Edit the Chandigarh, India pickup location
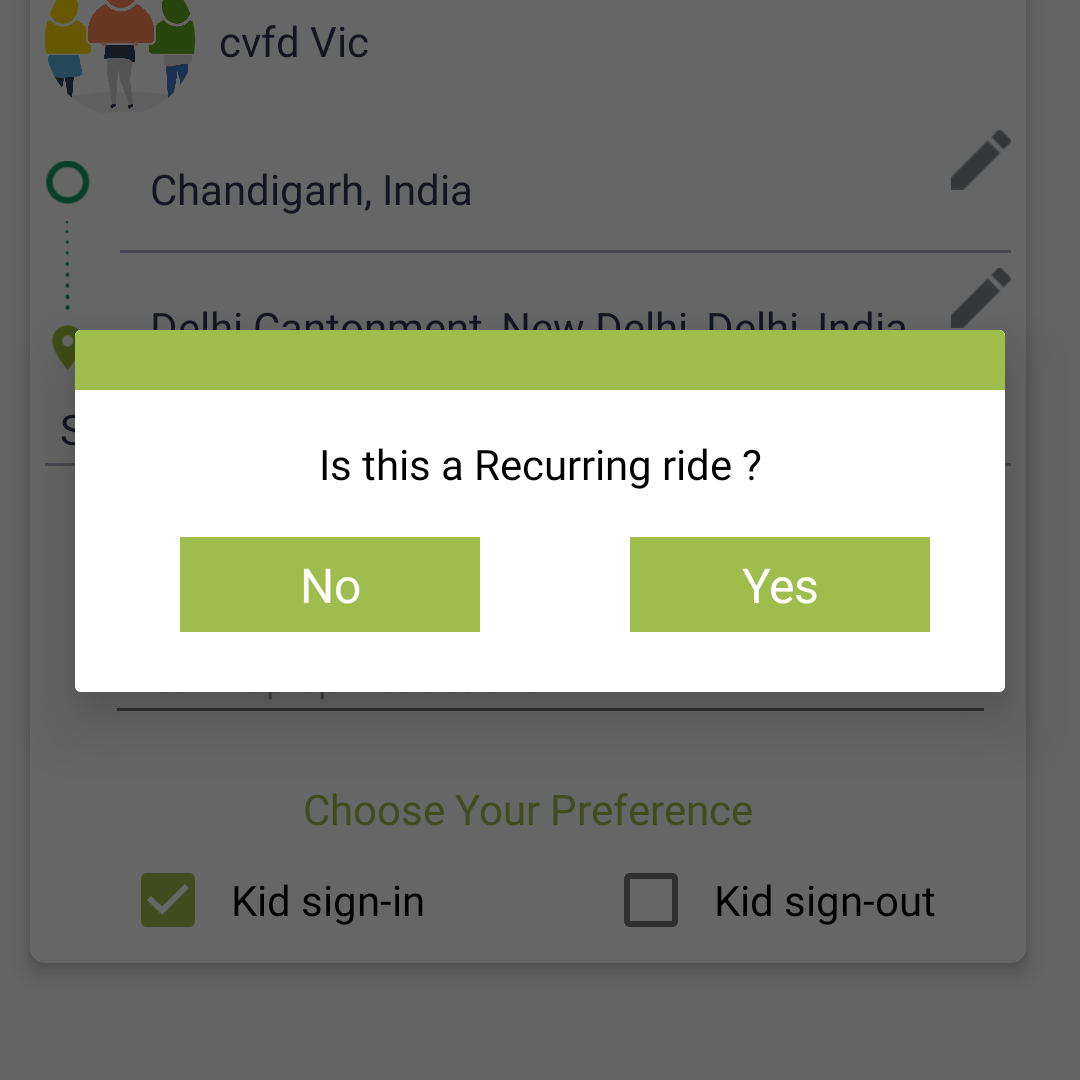 tap(980, 161)
